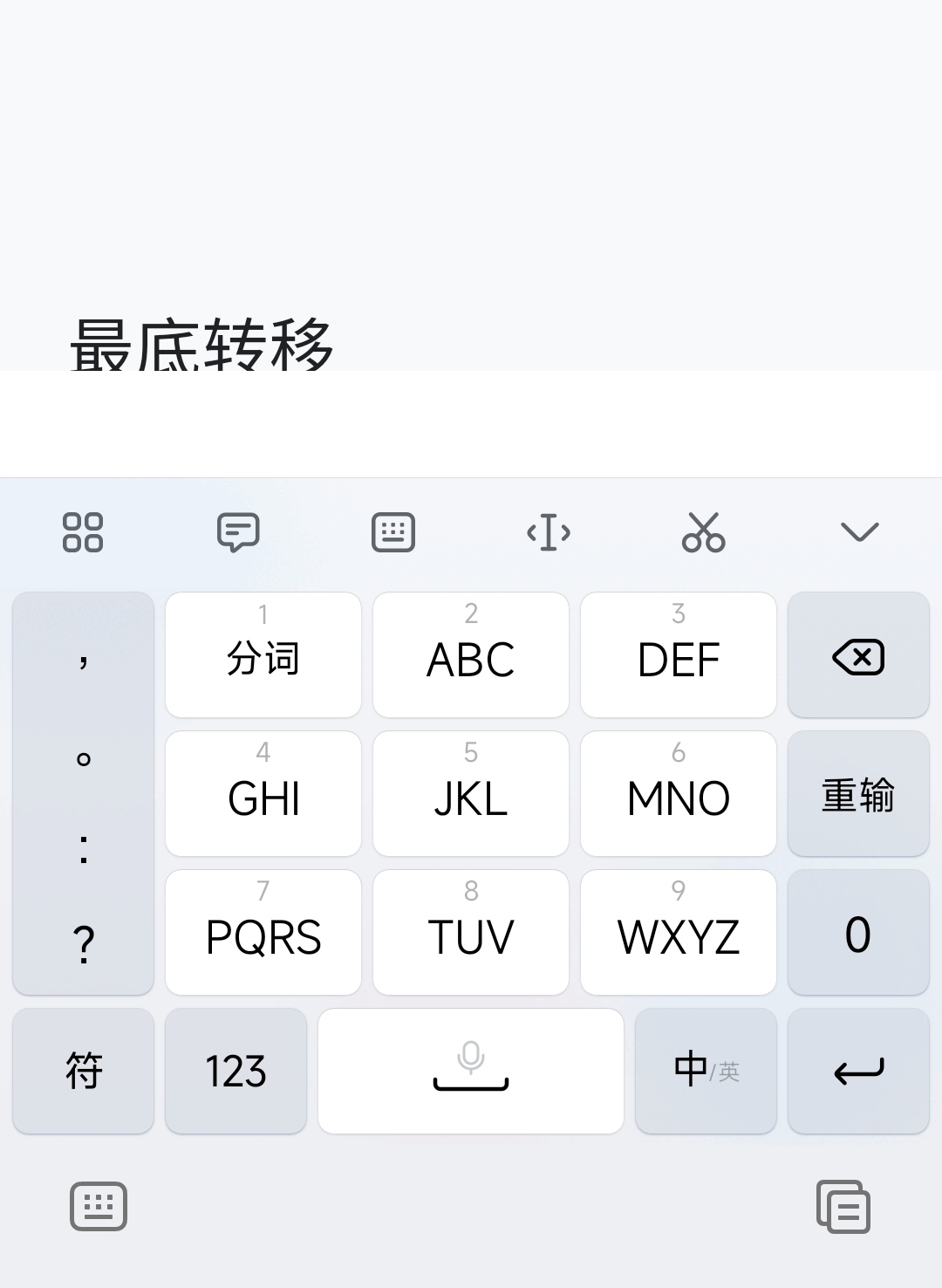
Task: Open the quick phrases speech bubble icon
Action: pos(238,531)
